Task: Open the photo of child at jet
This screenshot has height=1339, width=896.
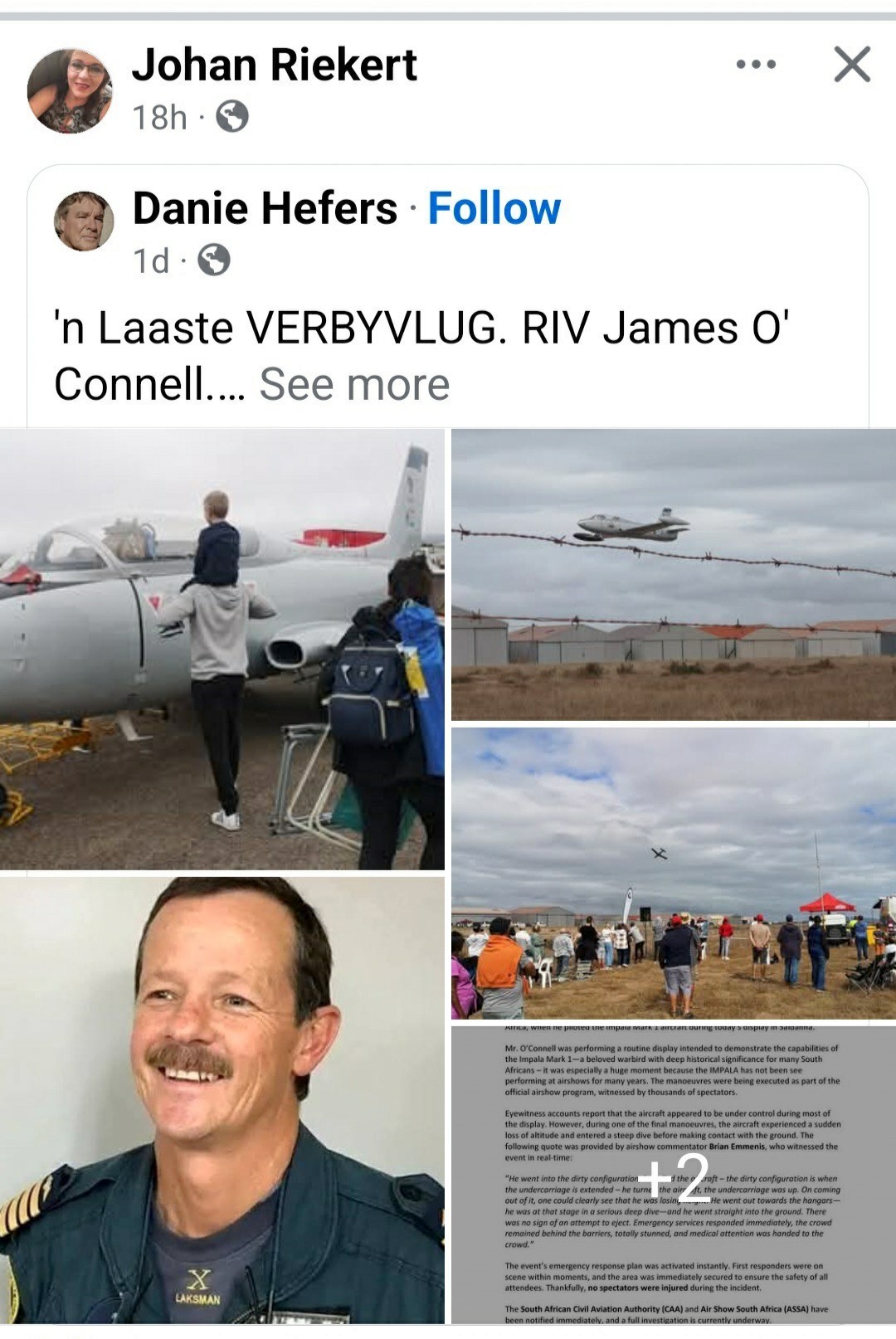Action: 222,649
